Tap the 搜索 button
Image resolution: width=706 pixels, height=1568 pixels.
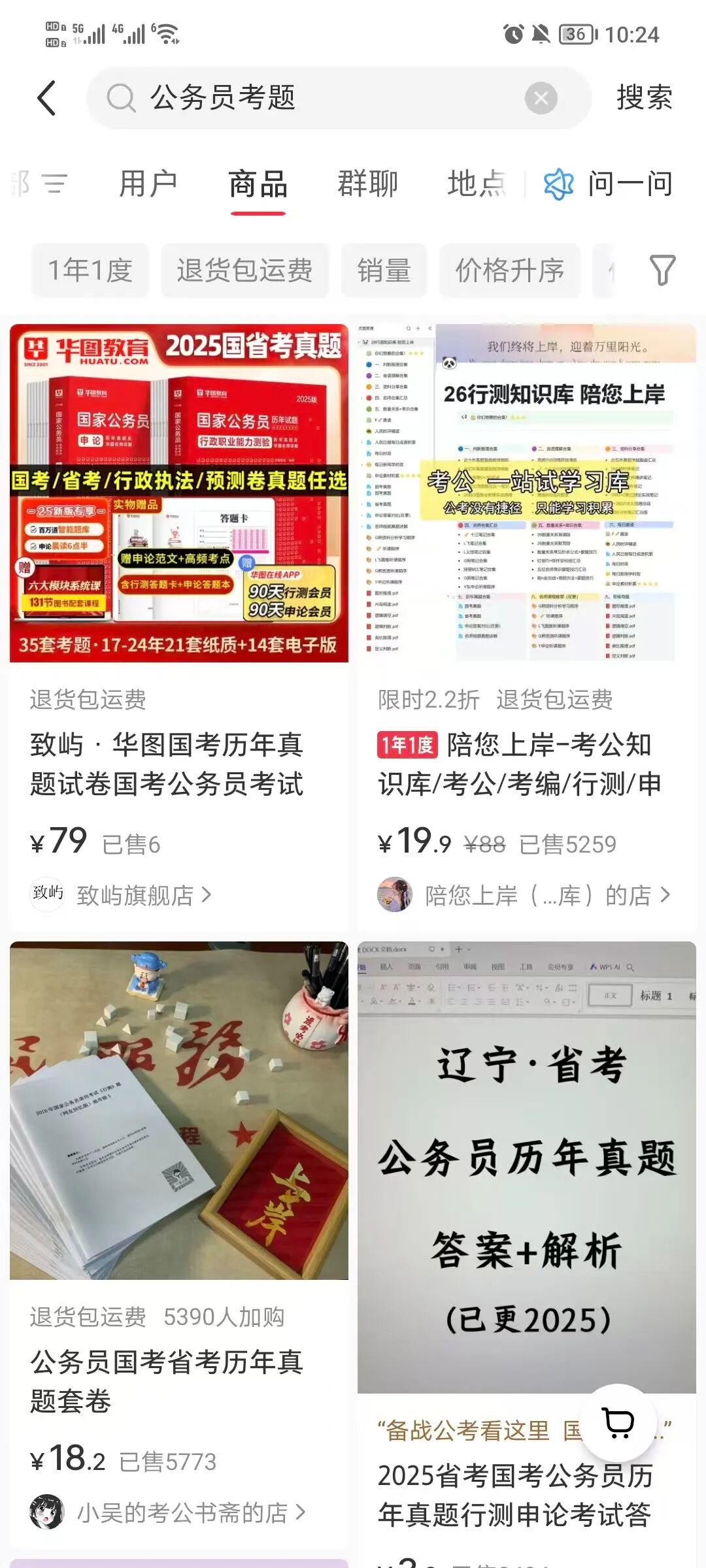644,99
